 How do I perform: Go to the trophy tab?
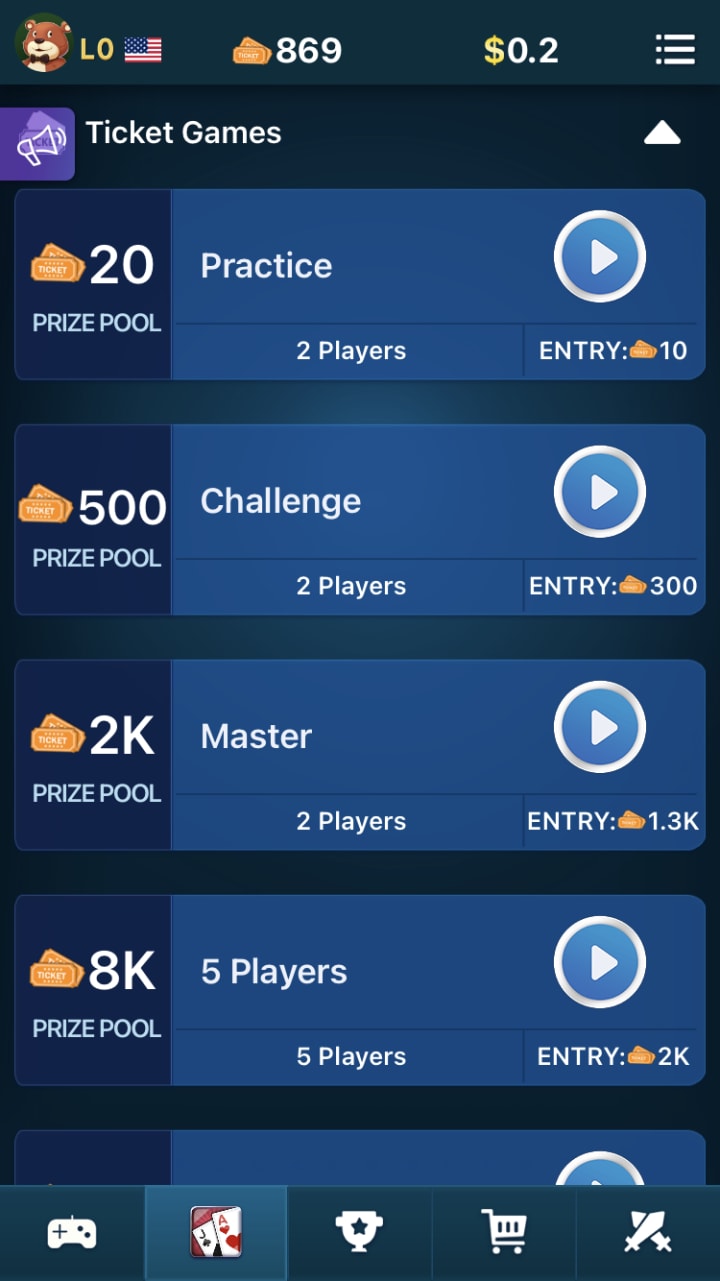tap(358, 1233)
